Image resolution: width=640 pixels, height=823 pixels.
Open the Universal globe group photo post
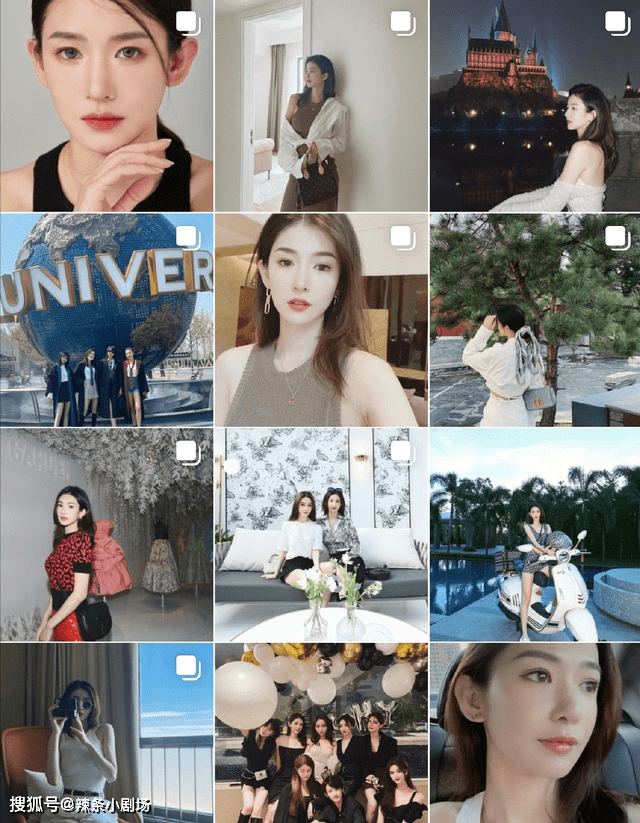106,320
